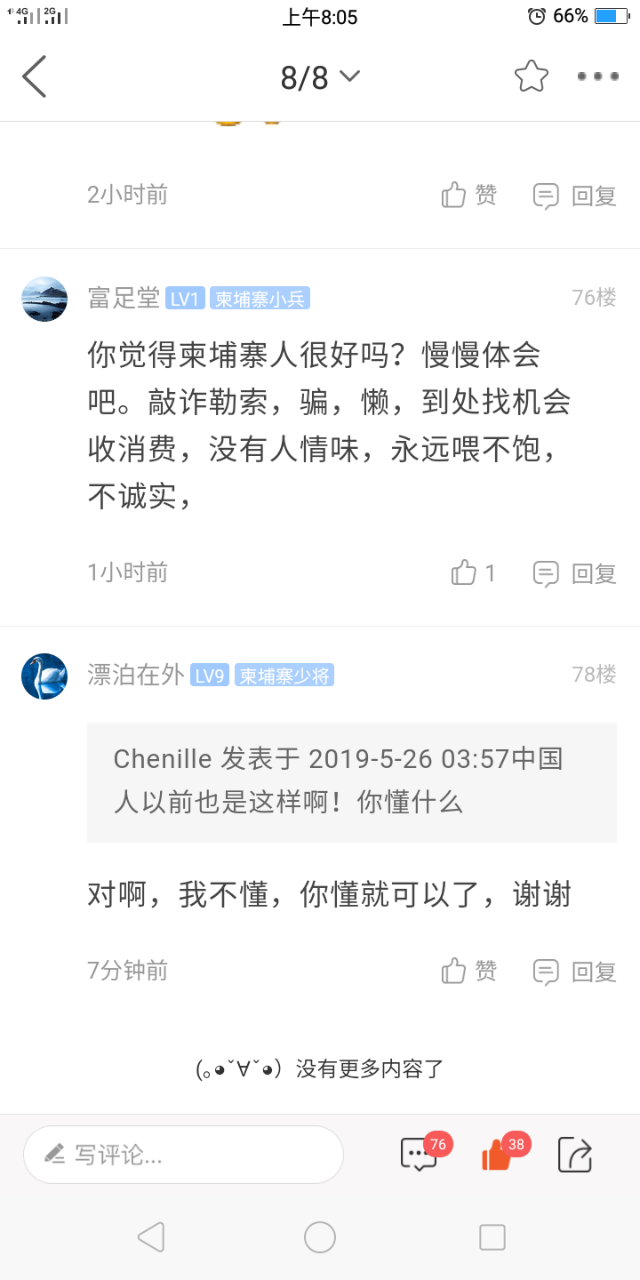The height and width of the screenshot is (1280, 640).
Task: Favorite this thread with the star icon
Action: pos(531,76)
